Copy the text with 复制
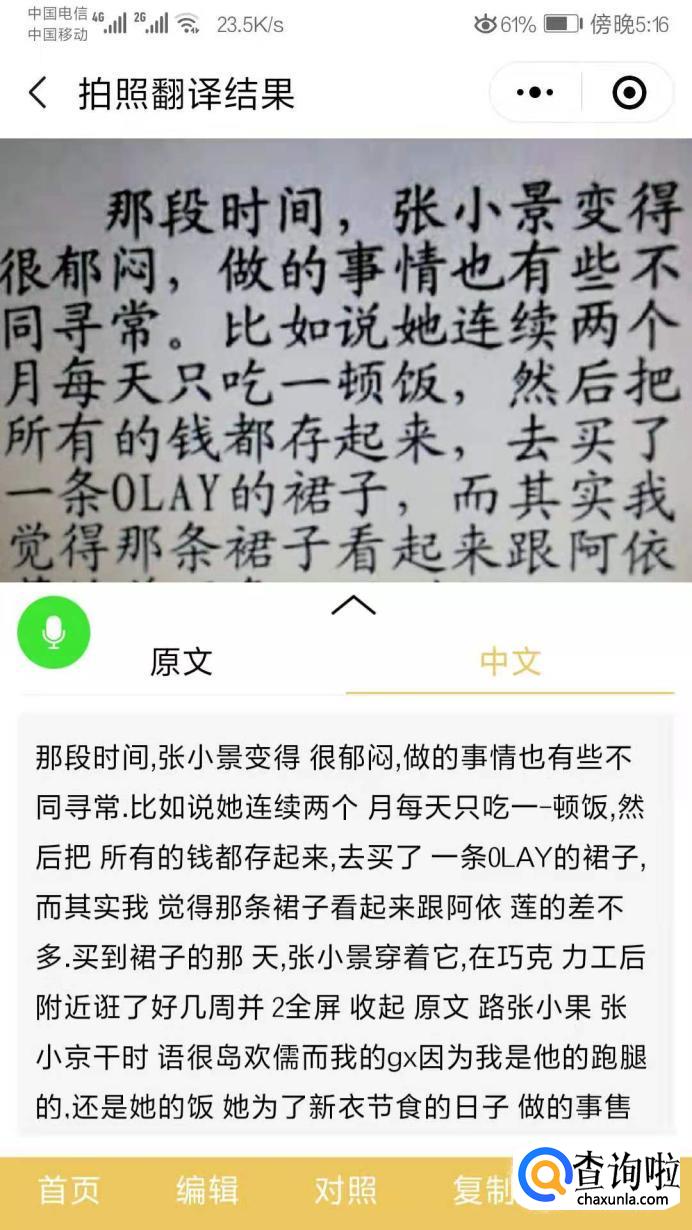 point(482,1190)
